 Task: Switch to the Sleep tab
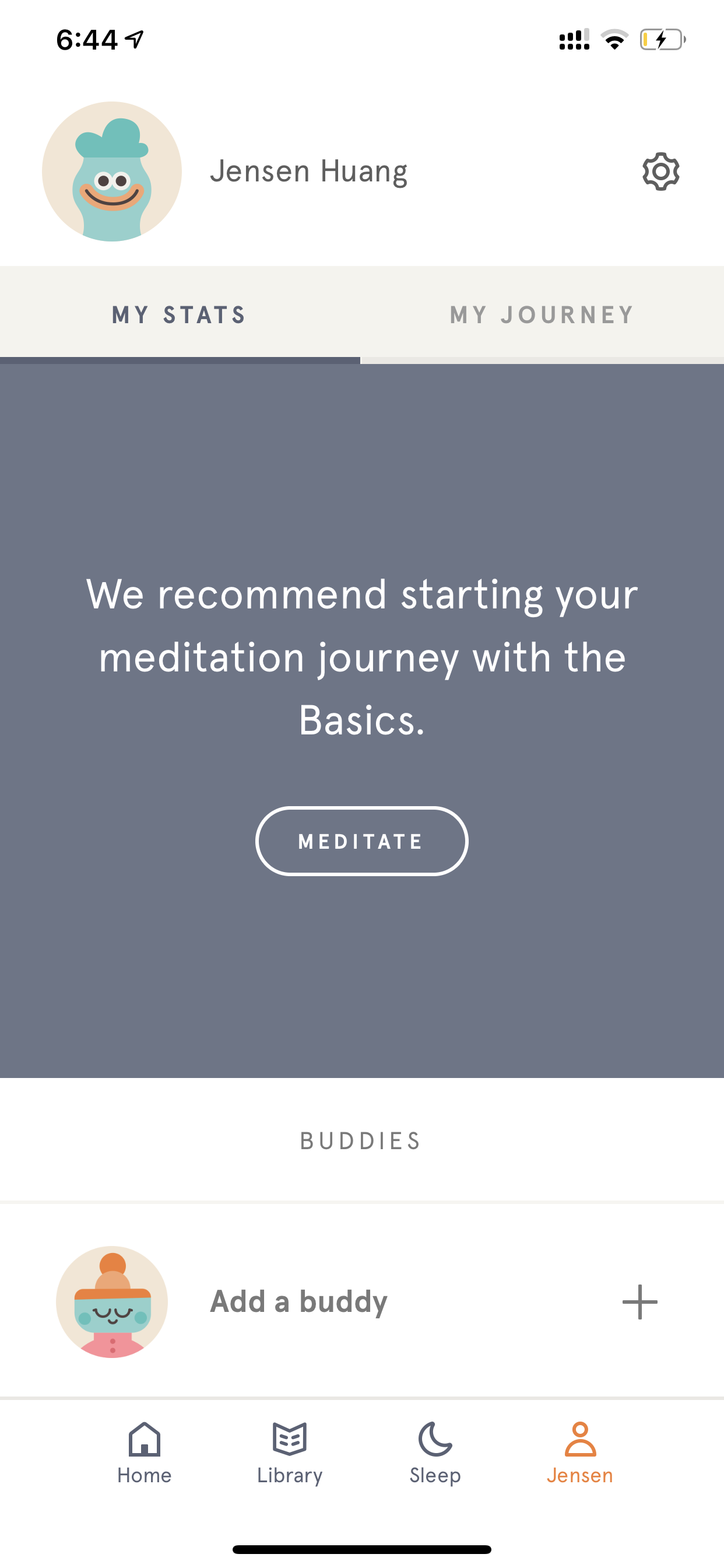[x=435, y=1454]
